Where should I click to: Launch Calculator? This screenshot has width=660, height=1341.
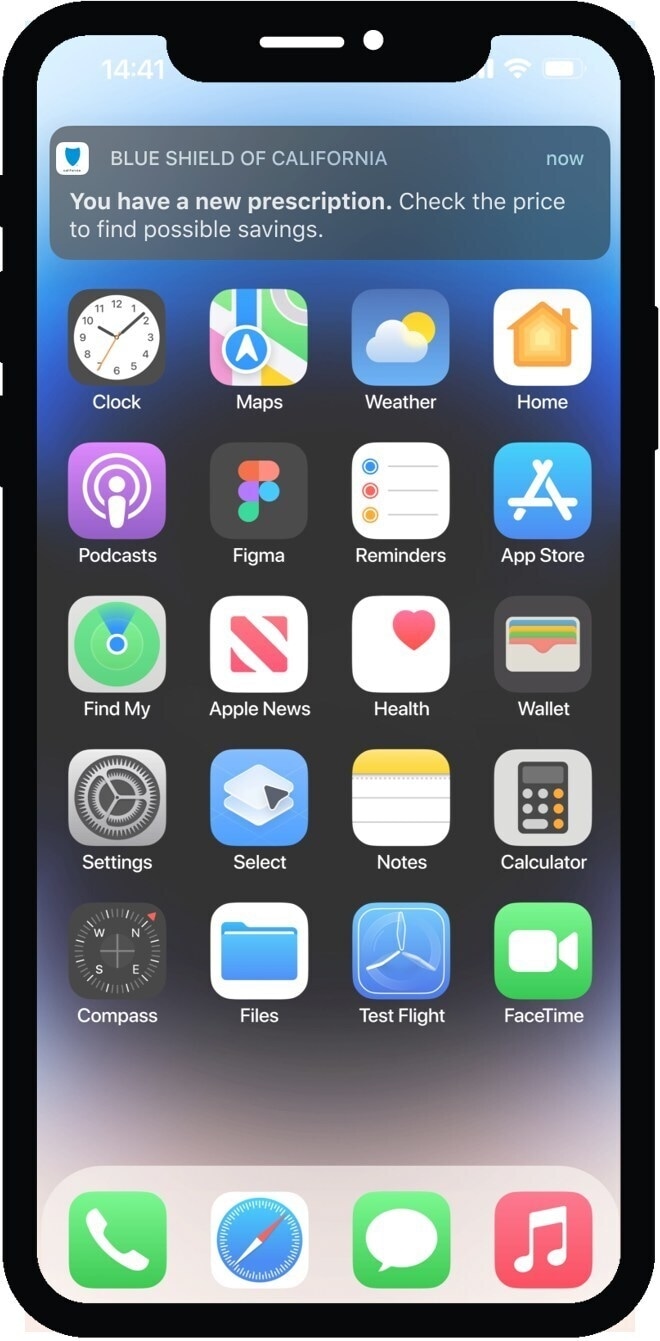click(543, 798)
